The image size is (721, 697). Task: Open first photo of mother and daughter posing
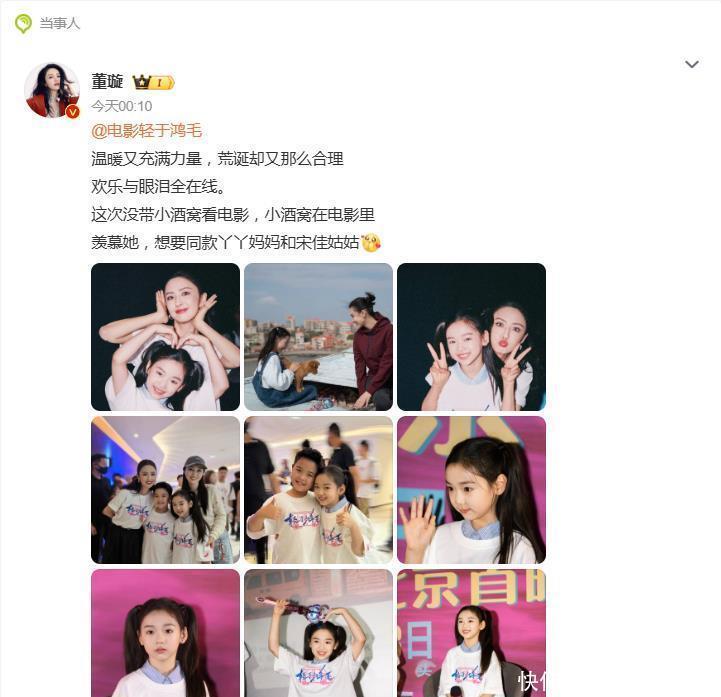[x=165, y=337]
